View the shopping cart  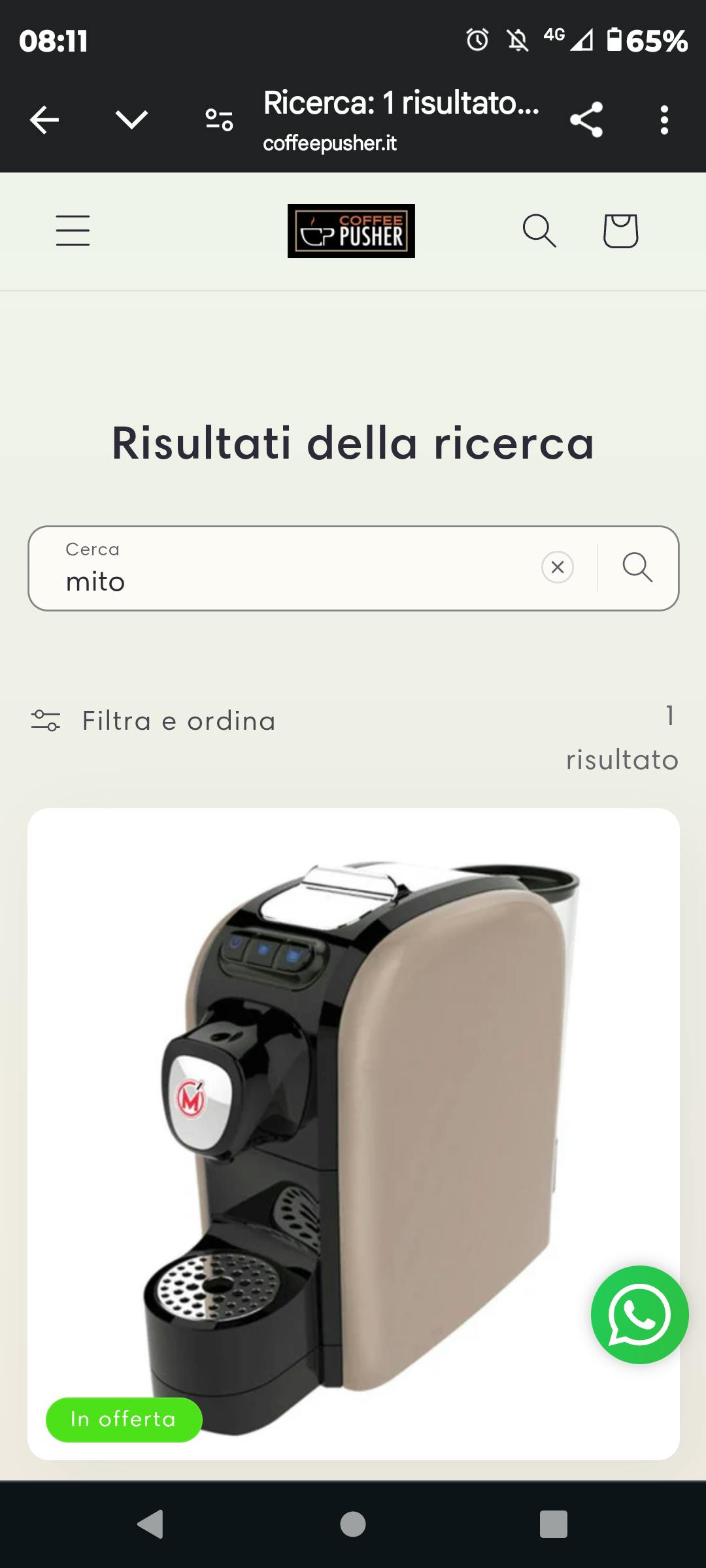[620, 231]
